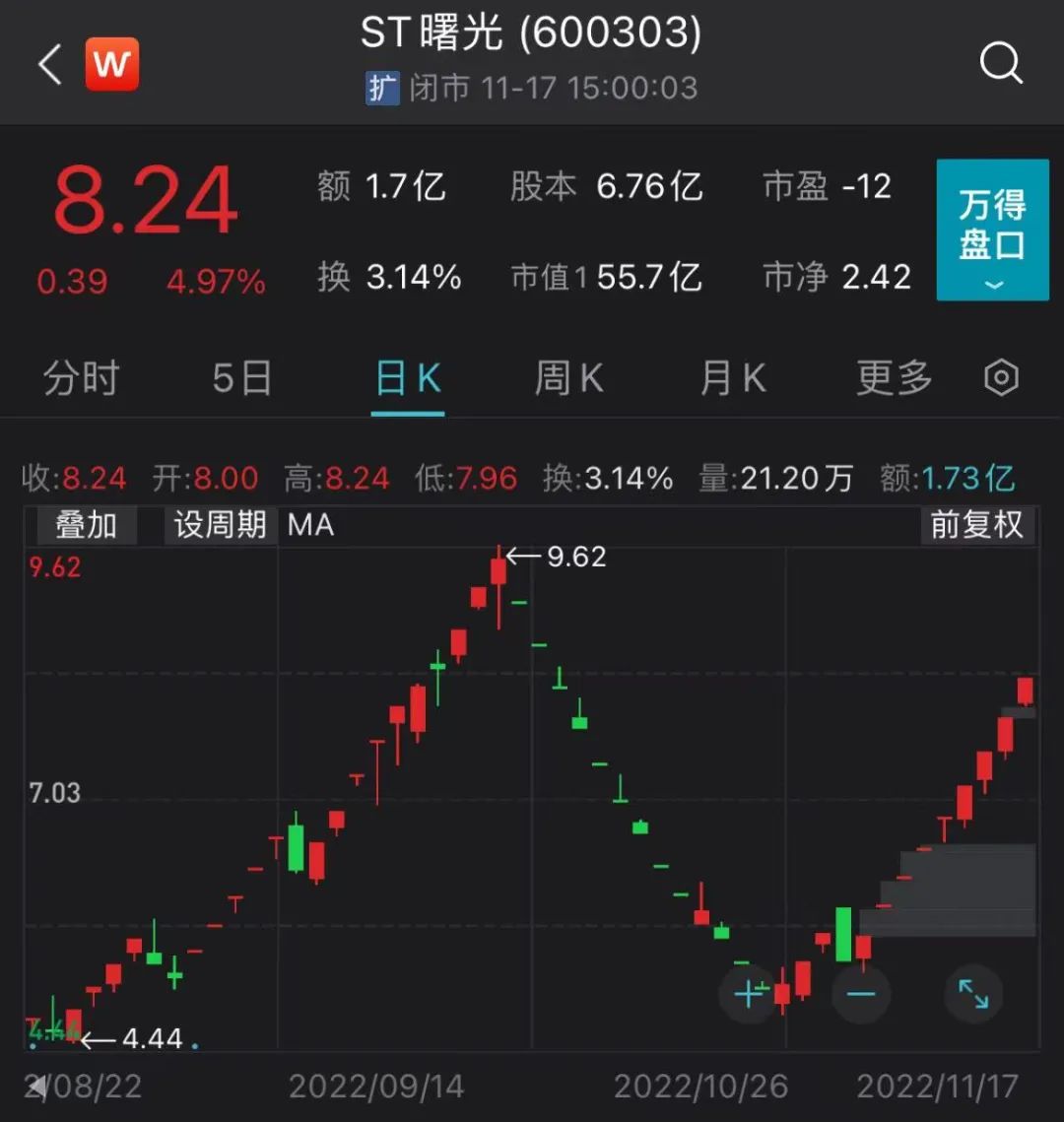Expand the chart to fullscreen

pyautogui.click(x=972, y=993)
